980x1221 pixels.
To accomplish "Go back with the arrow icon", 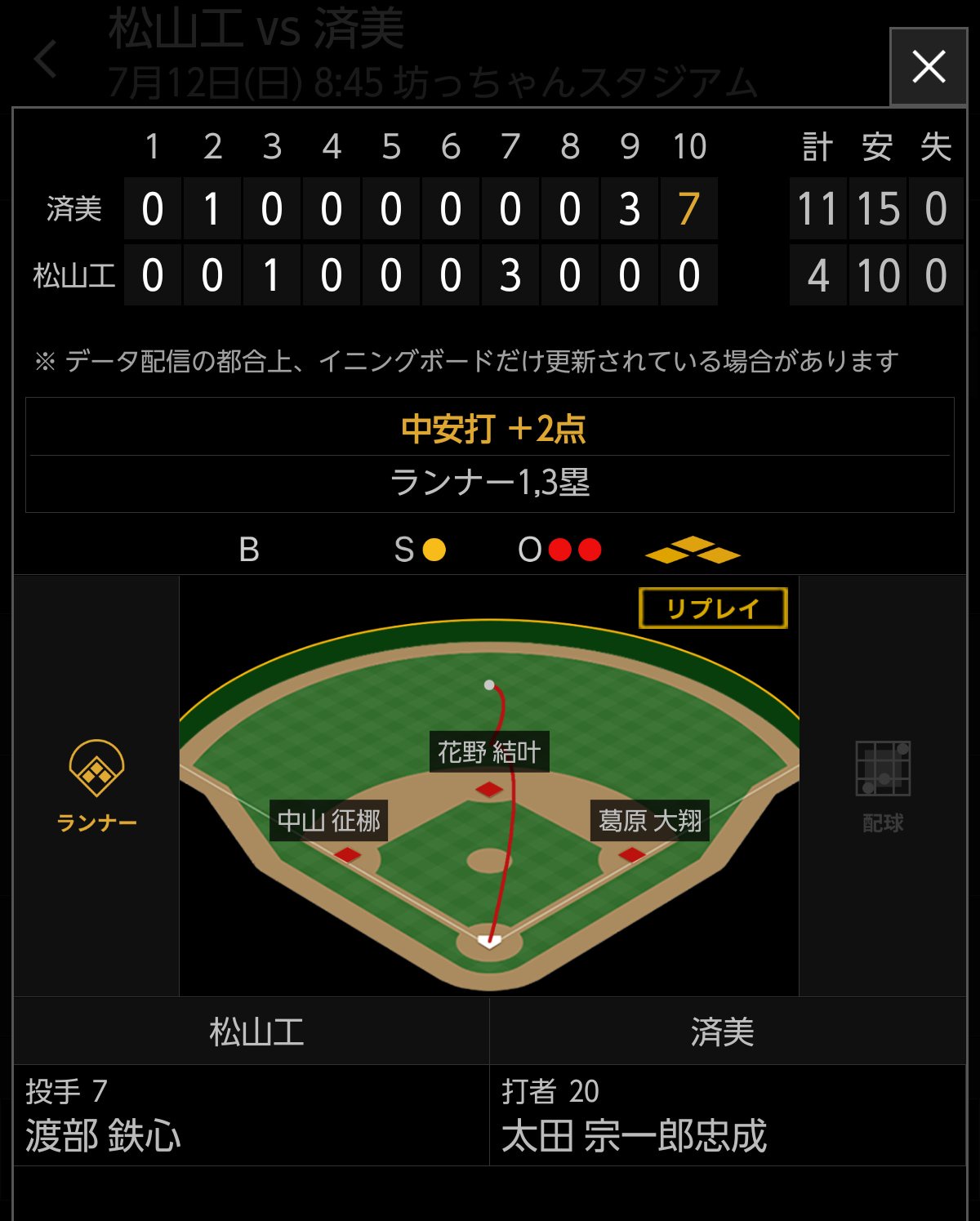I will [47, 60].
